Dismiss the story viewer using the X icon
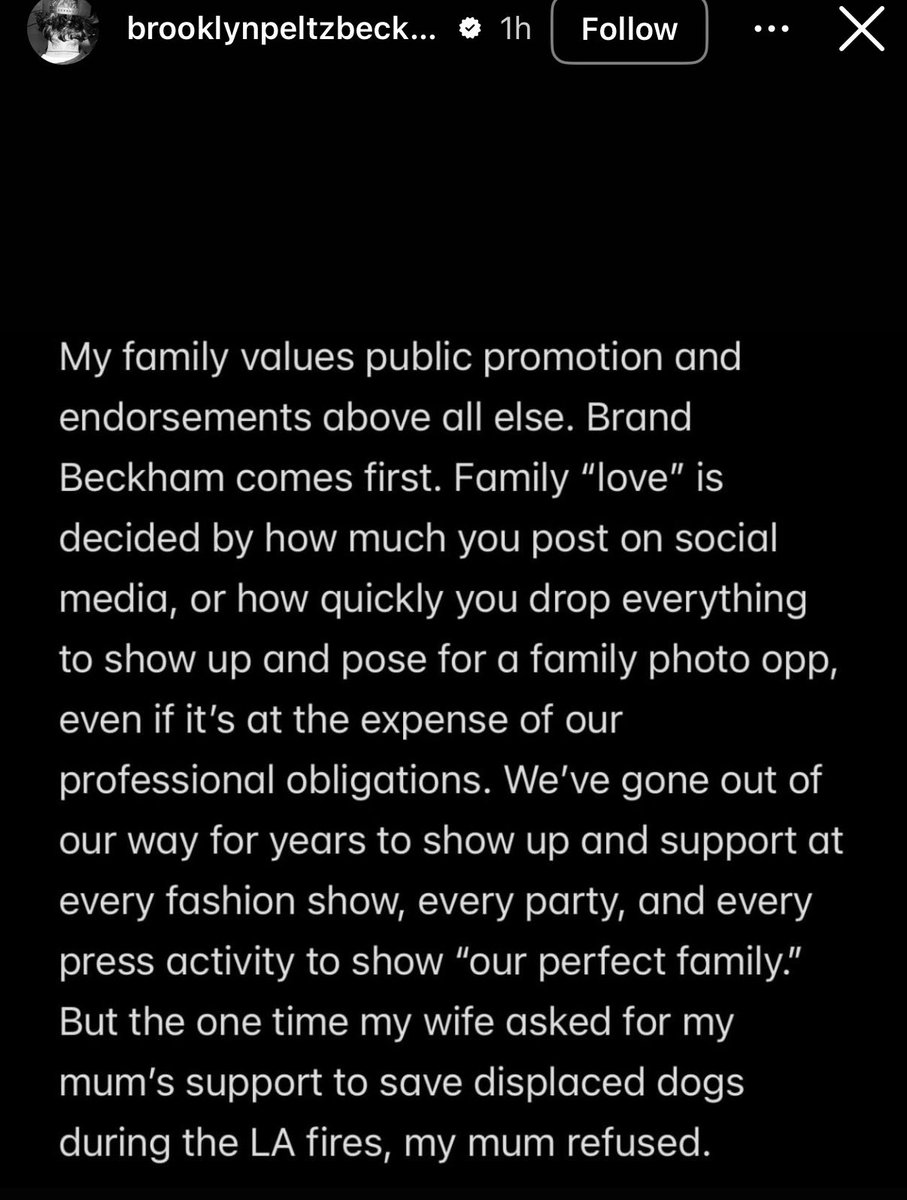Screen dimensions: 907x1200 tap(858, 29)
